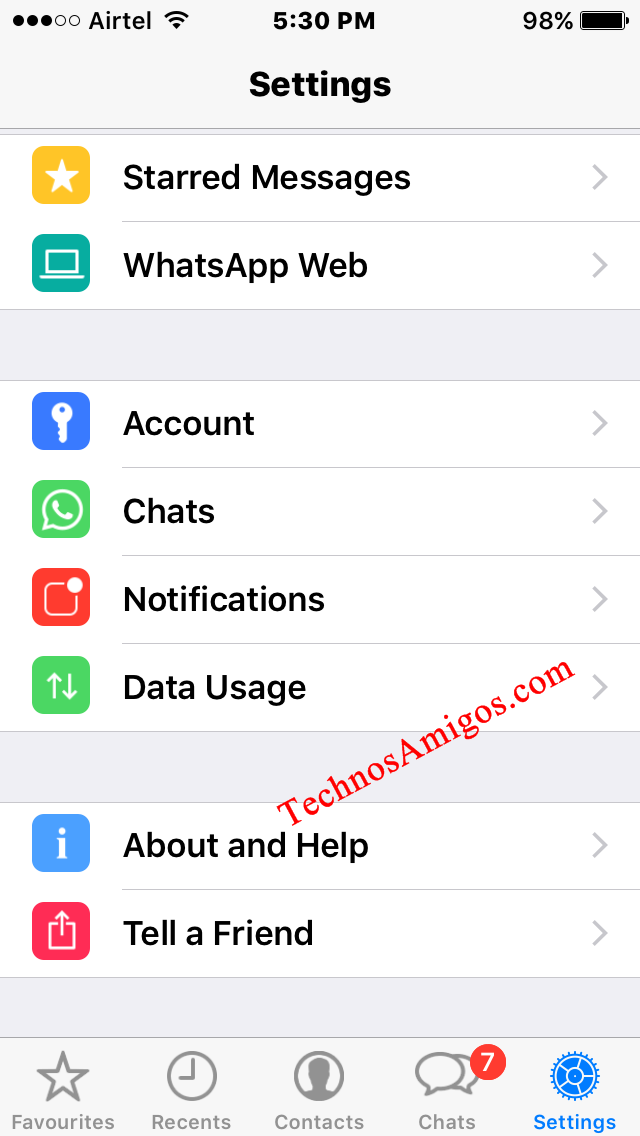Select Tell a Friend
This screenshot has height=1136, width=640.
point(218,934)
